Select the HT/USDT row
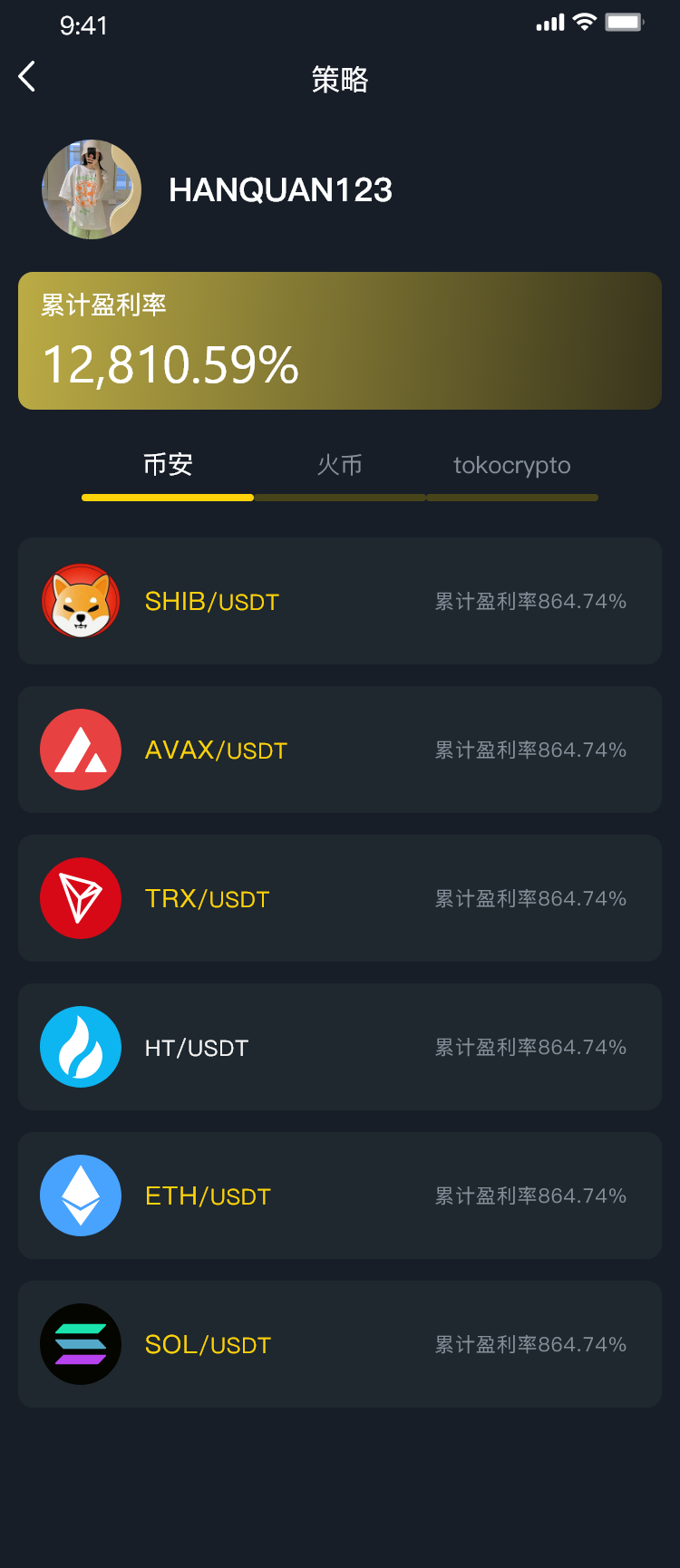Viewport: 680px width, 1568px height. (340, 1047)
